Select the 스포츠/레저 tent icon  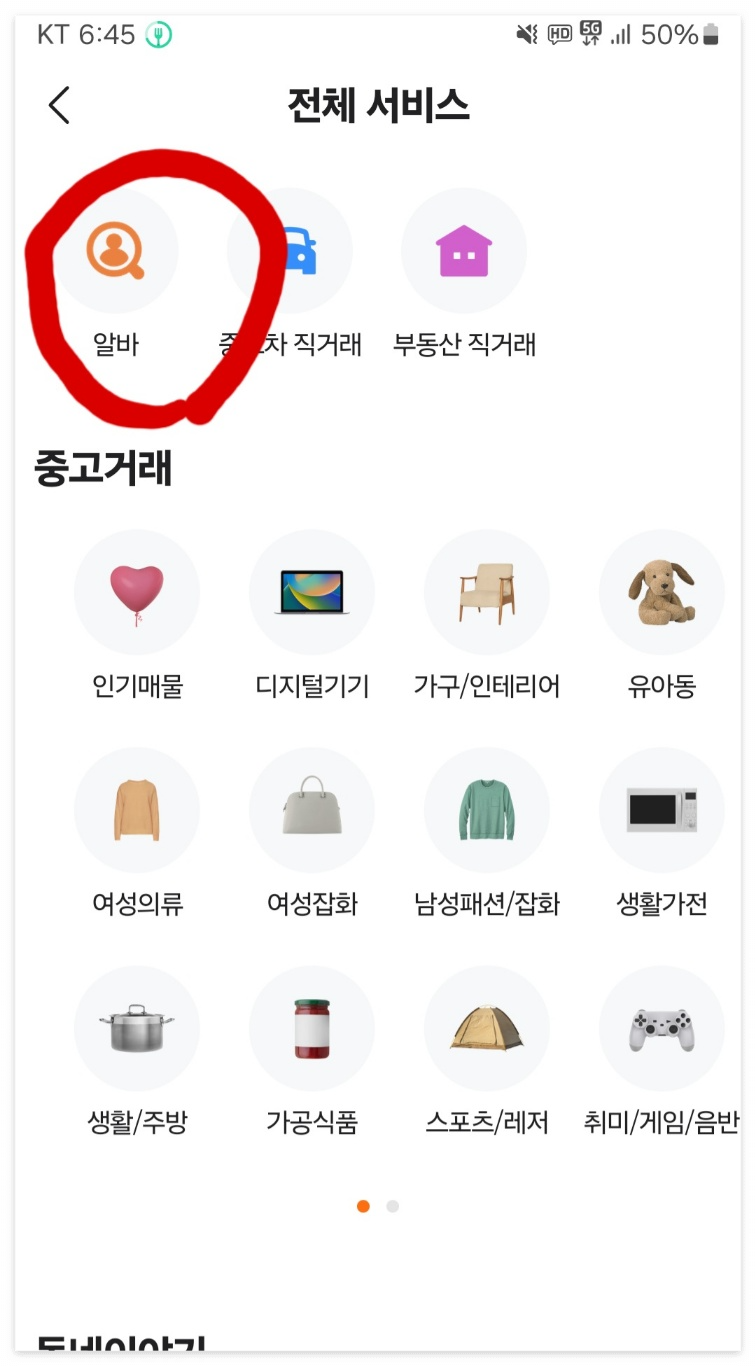pyautogui.click(x=487, y=1027)
